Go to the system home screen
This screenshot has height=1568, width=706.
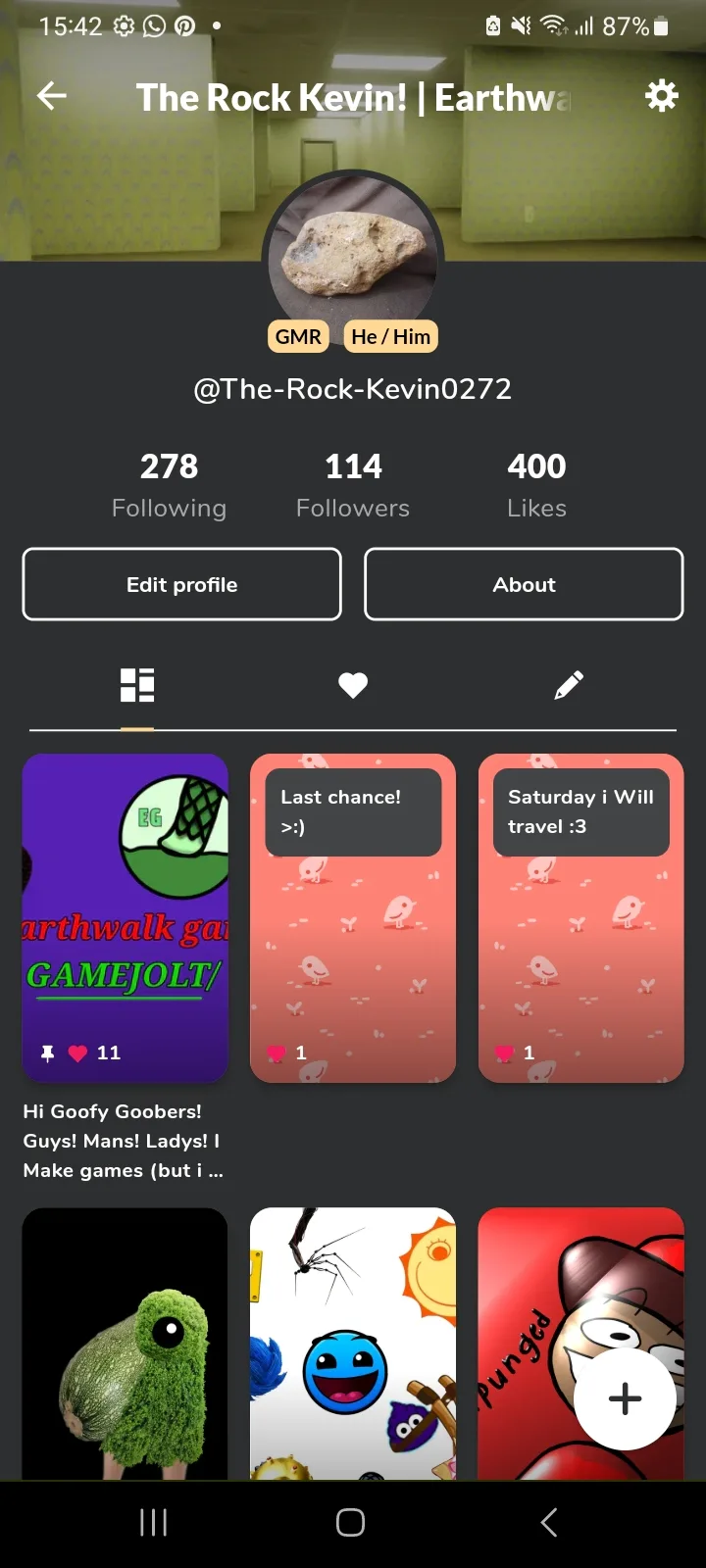[x=351, y=1522]
